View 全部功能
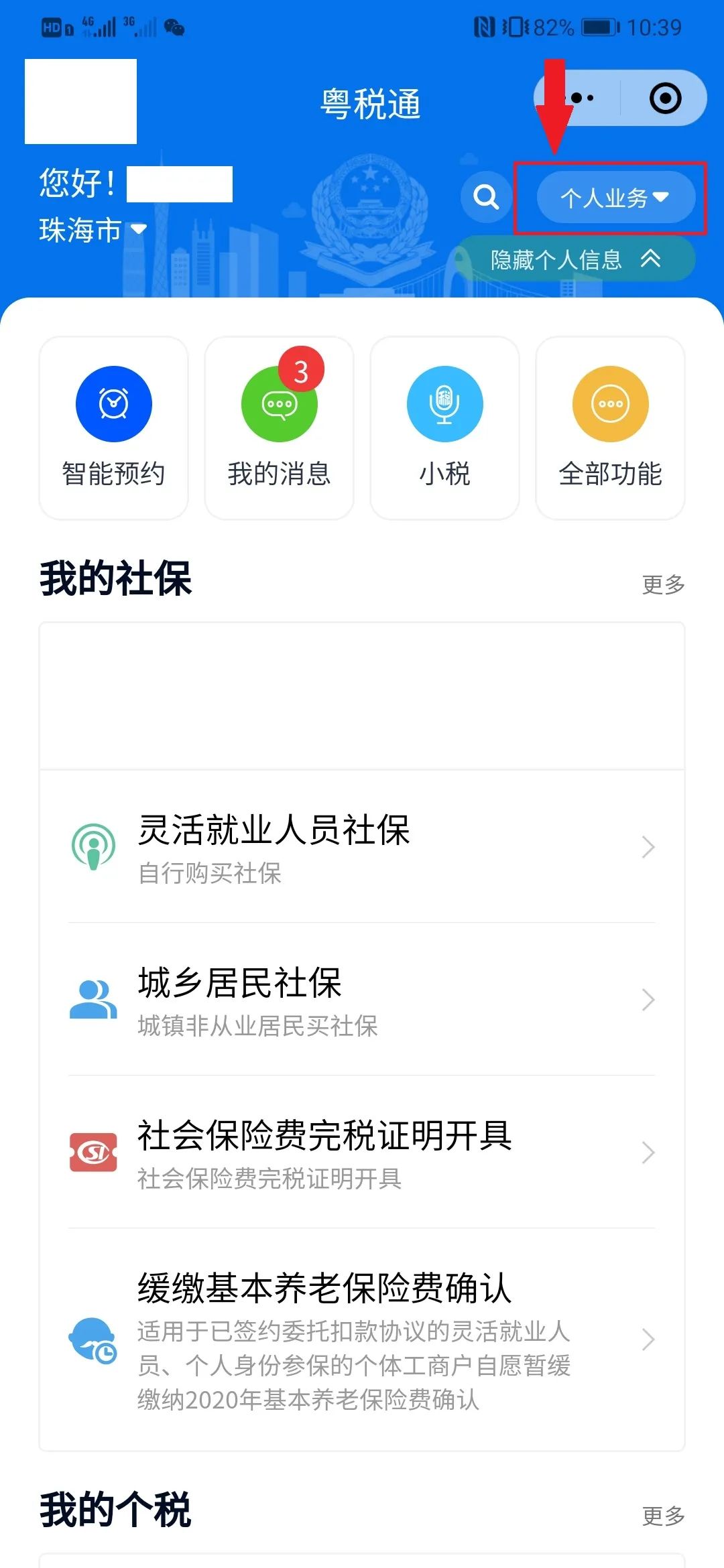The width and height of the screenshot is (724, 1568). point(610,428)
